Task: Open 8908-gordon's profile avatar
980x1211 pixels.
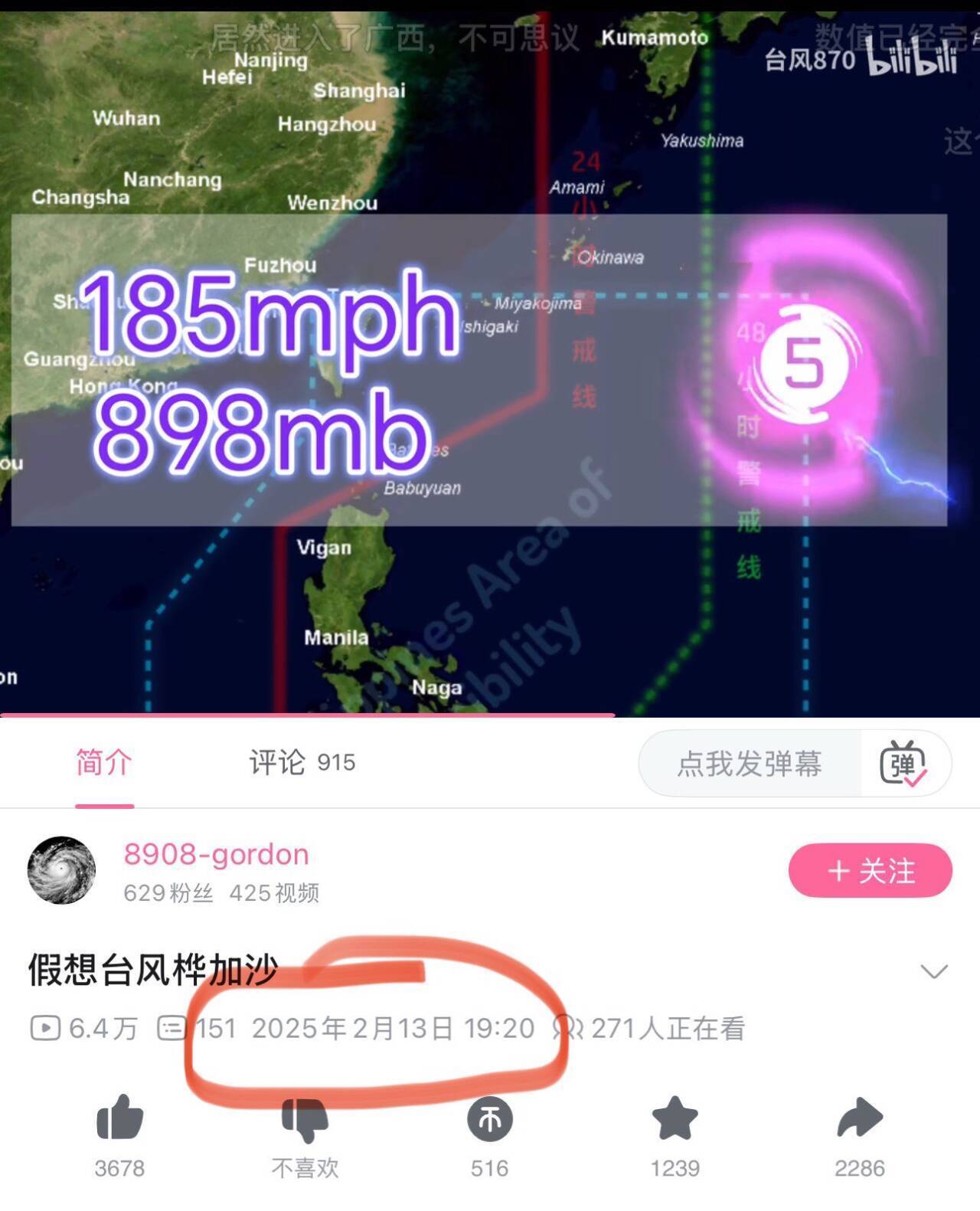Action: tap(61, 870)
